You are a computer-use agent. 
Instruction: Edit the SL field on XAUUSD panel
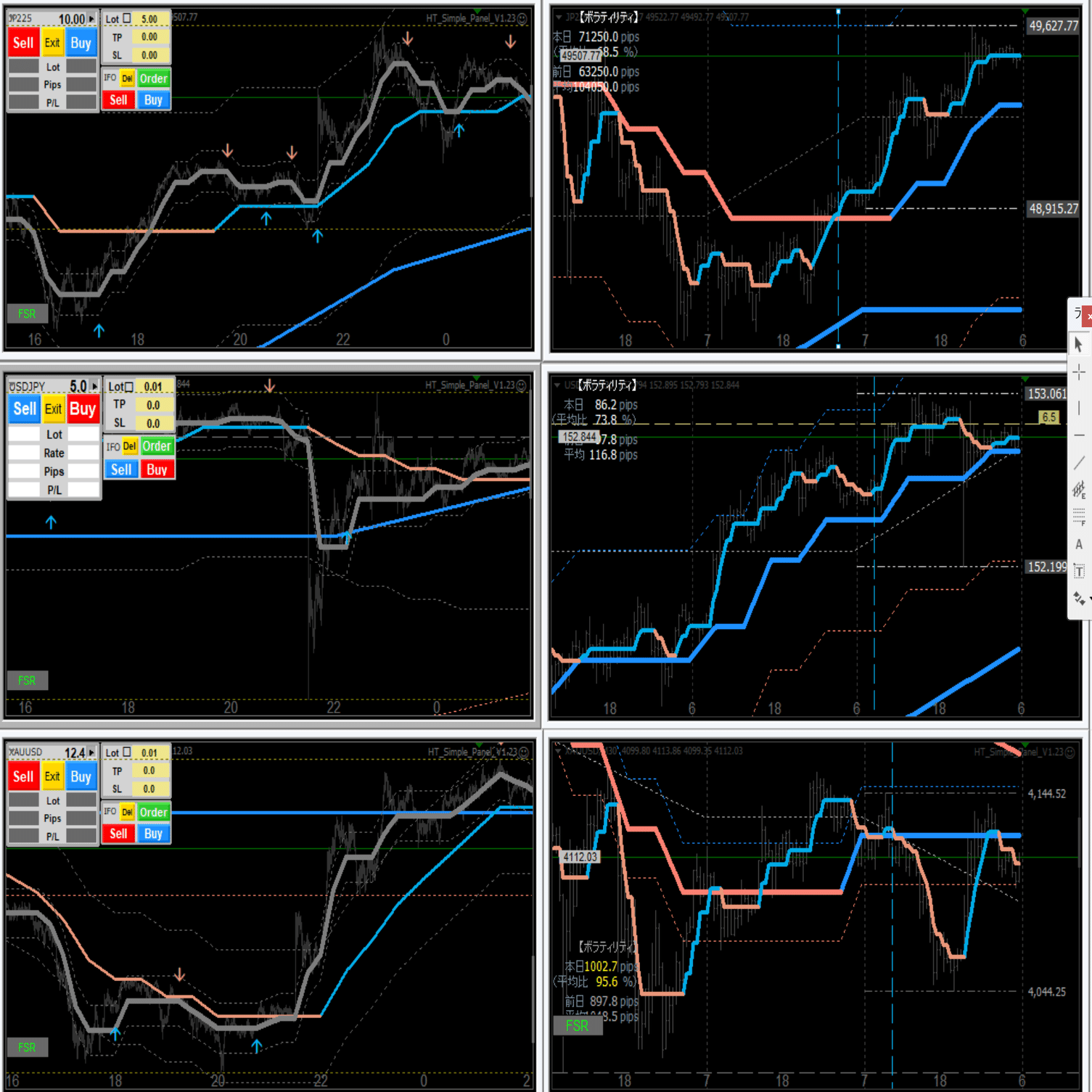149,789
